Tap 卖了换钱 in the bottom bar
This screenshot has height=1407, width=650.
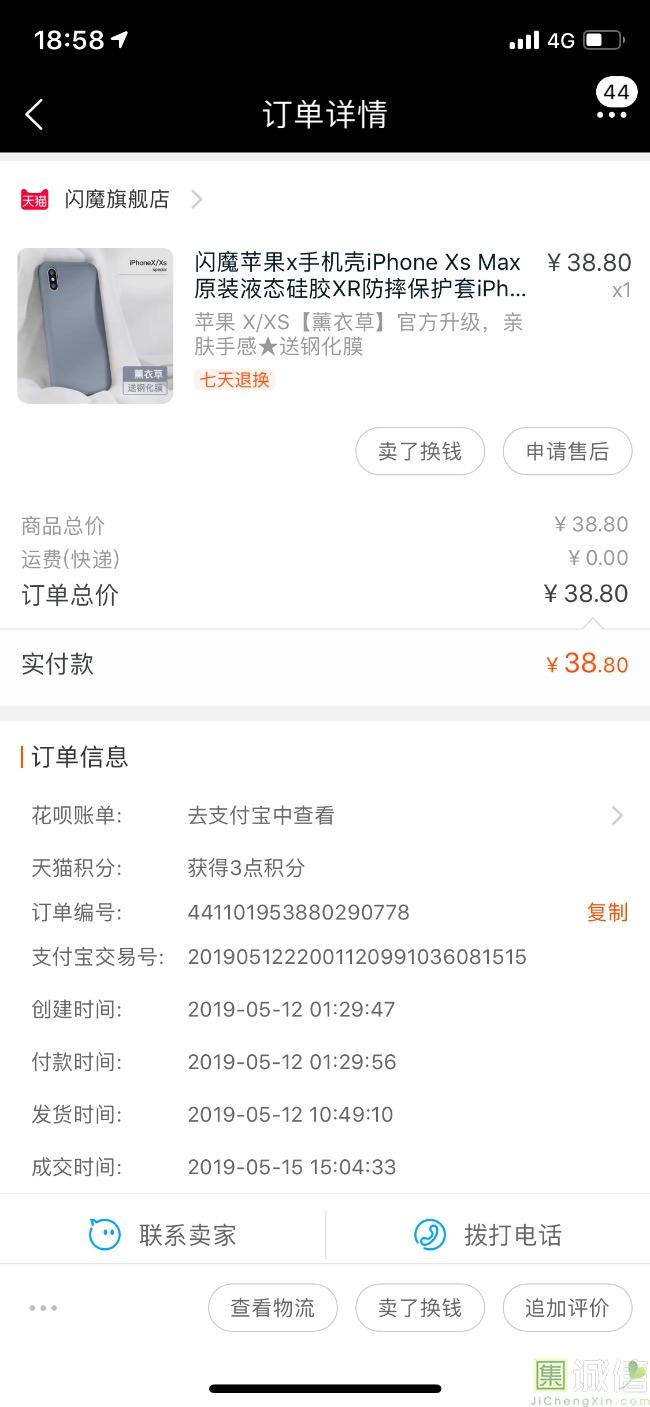(420, 1308)
